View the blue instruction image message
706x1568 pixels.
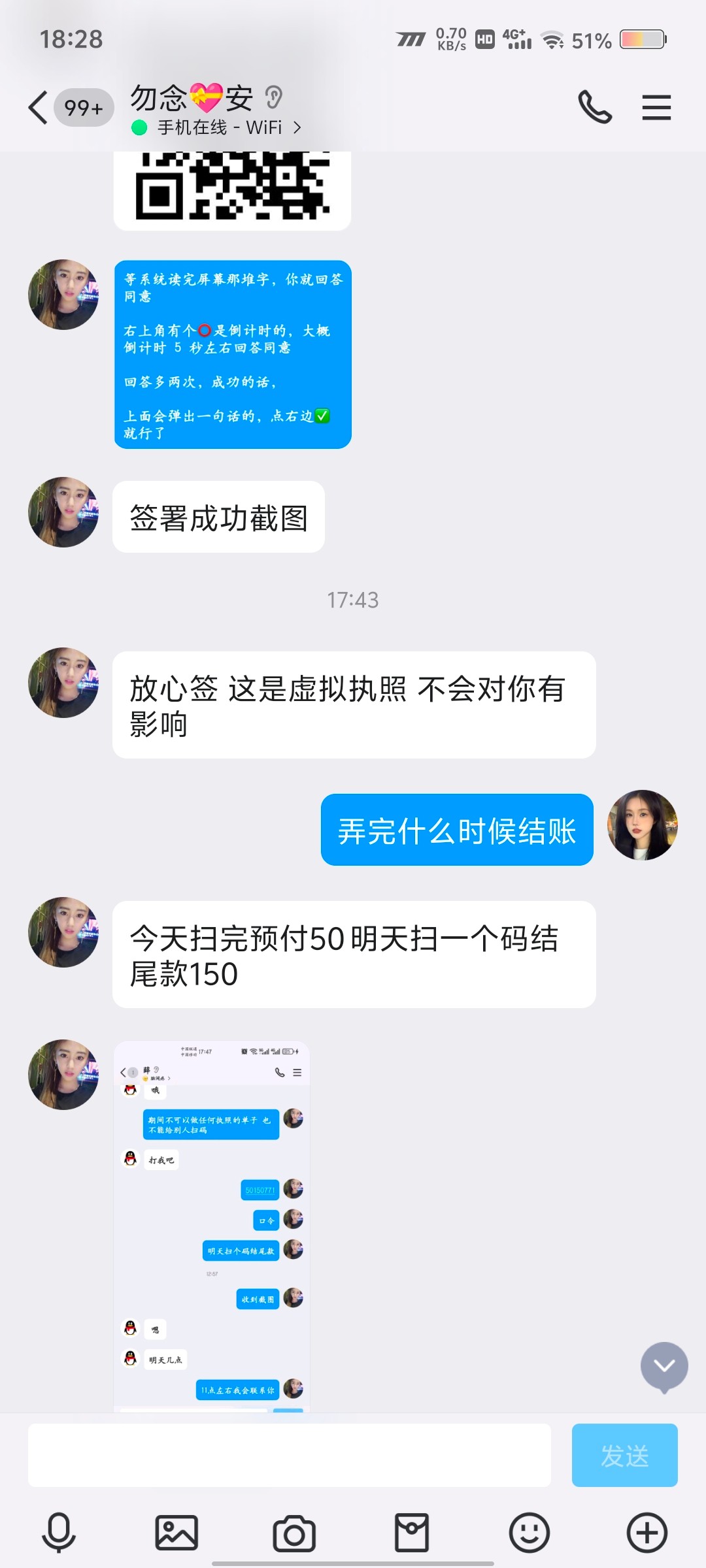[233, 354]
